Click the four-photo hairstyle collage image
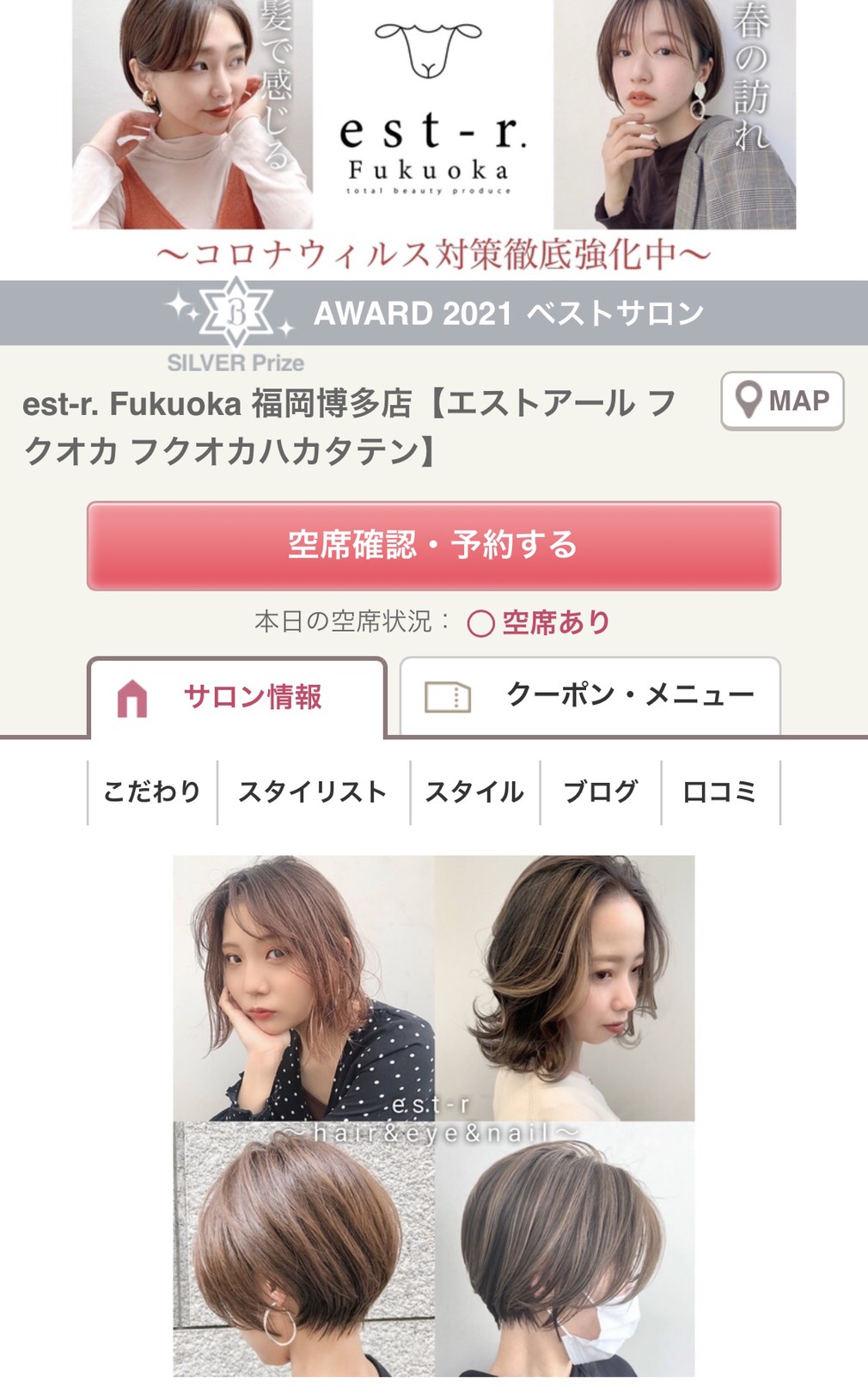The image size is (868, 1394). click(434, 1117)
